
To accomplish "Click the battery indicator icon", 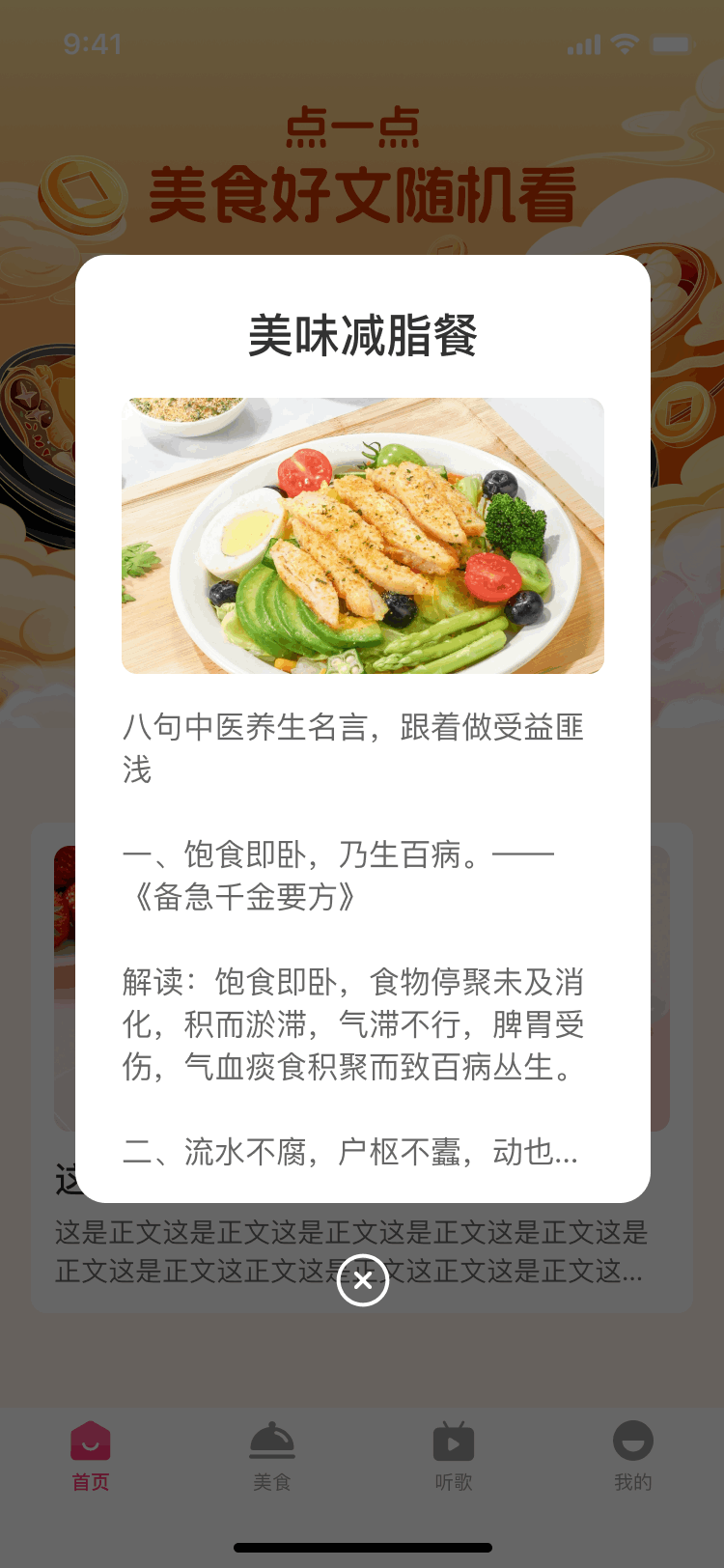I will [668, 43].
